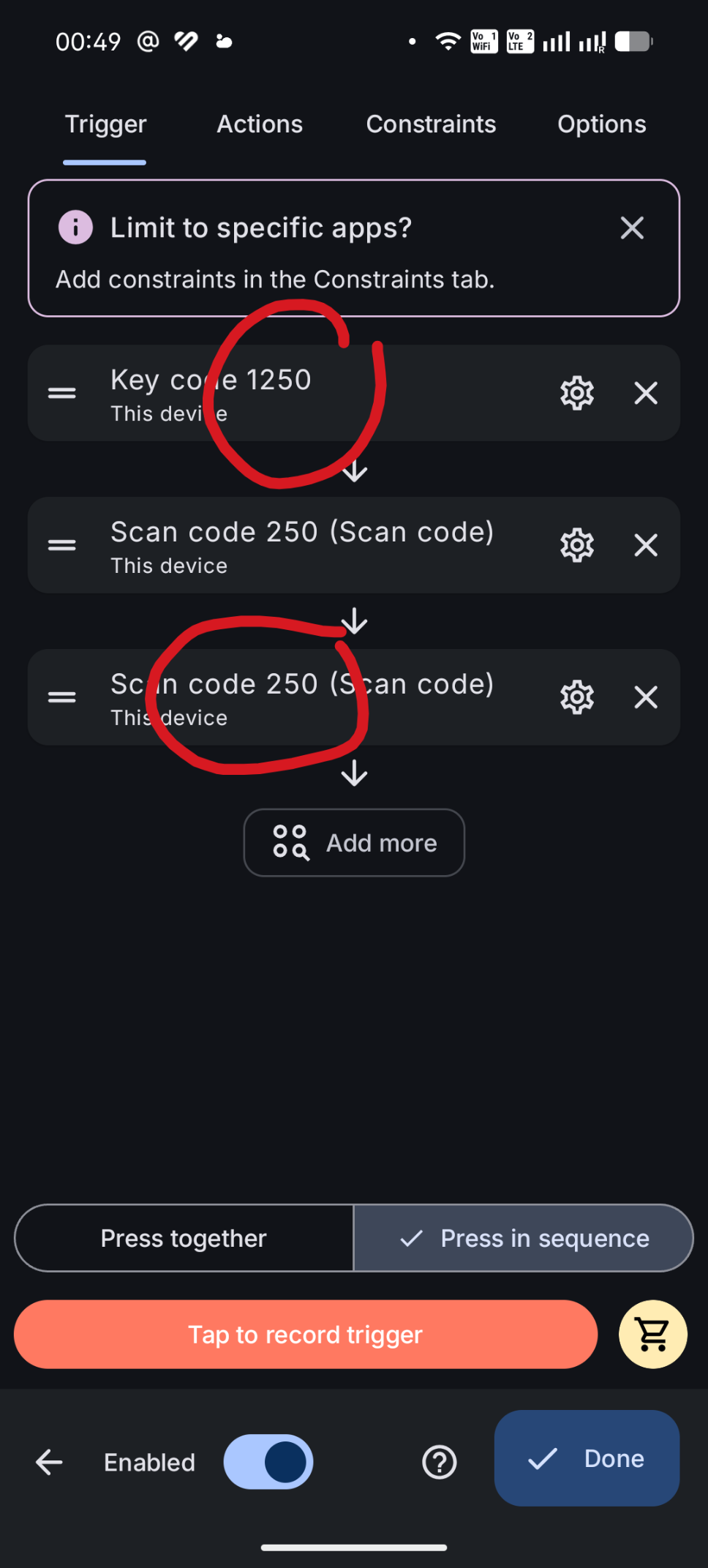Switch to the Actions tab
708x1568 pixels.
(260, 124)
